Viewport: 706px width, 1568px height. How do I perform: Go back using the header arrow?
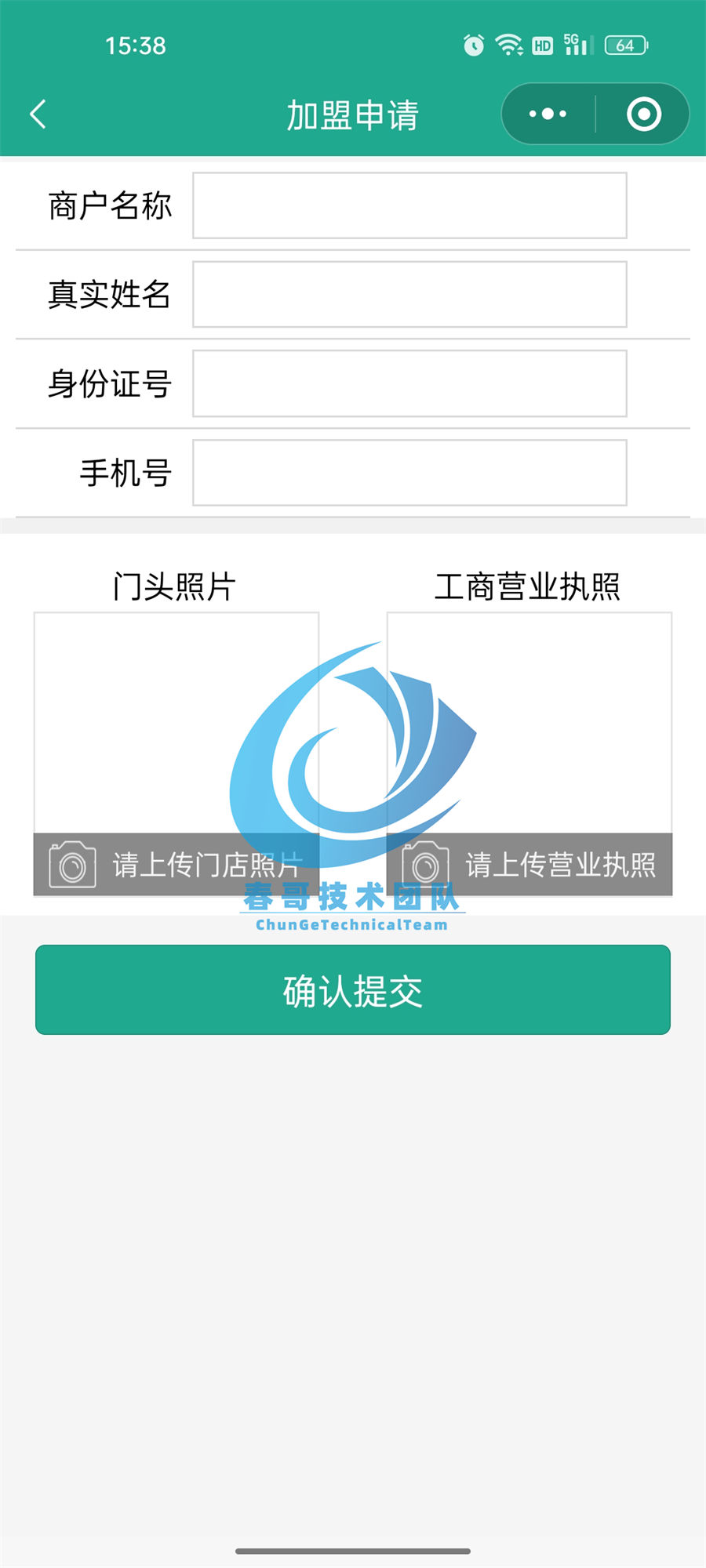pos(38,114)
